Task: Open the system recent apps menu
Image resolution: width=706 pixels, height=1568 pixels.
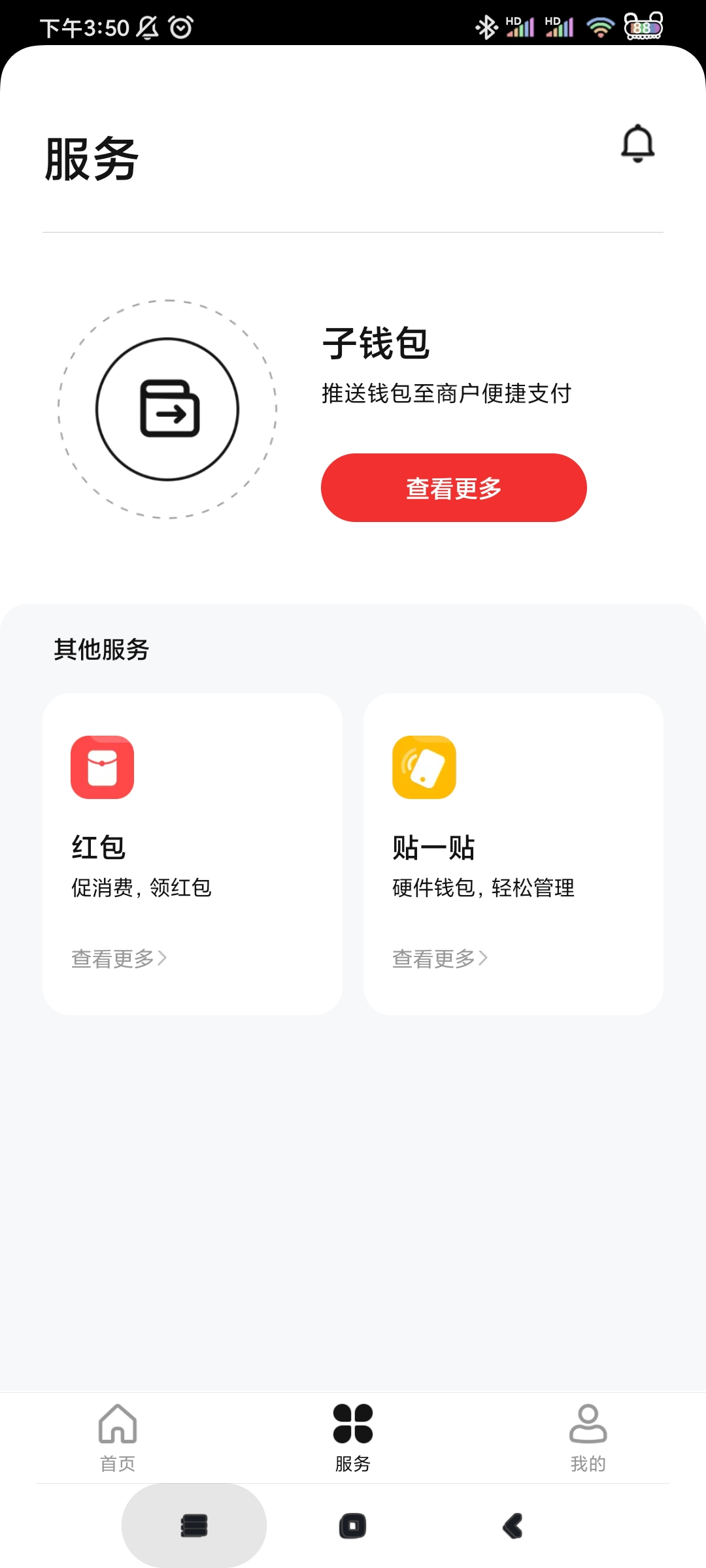Action: tap(194, 1526)
